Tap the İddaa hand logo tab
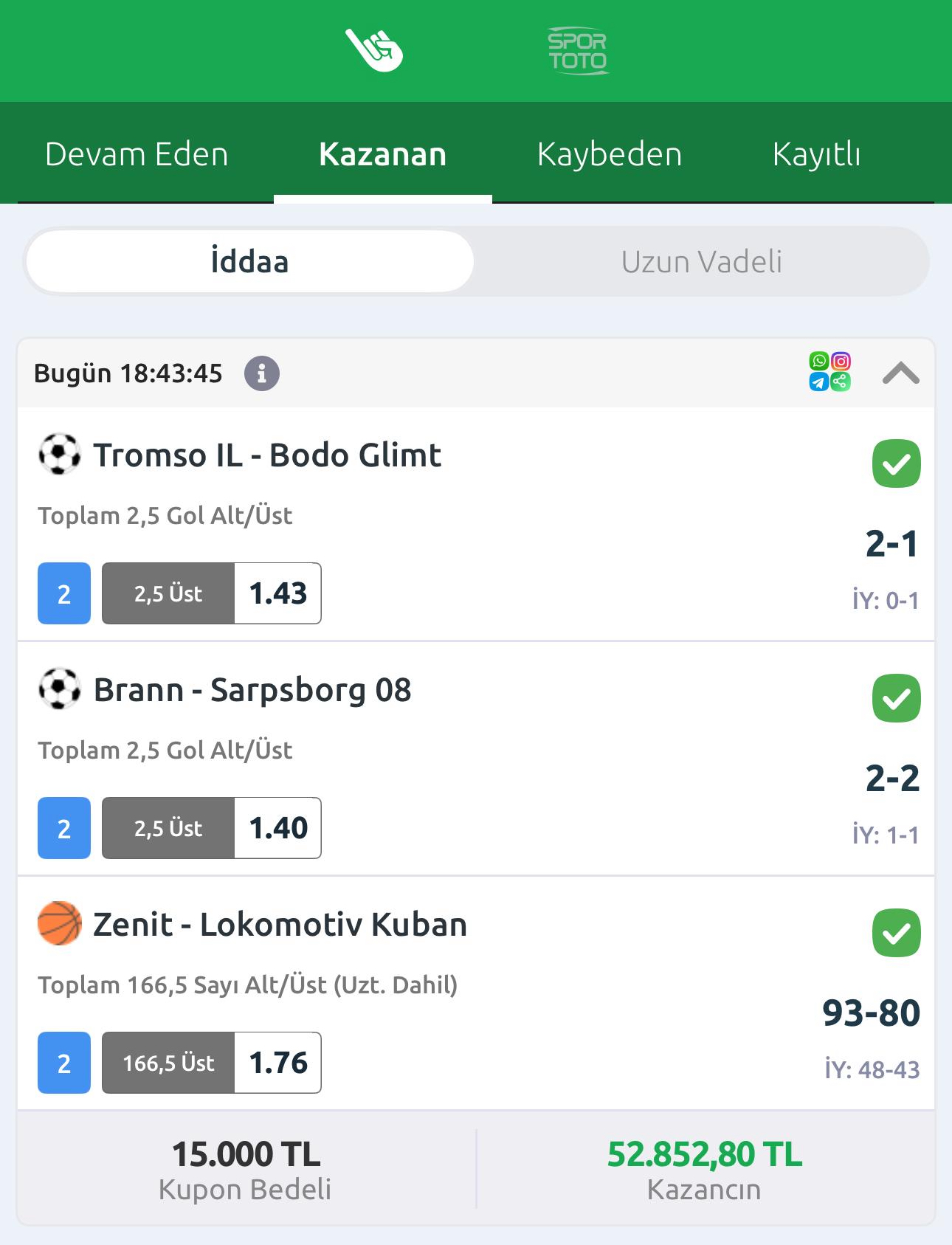952x1245 pixels. [x=375, y=50]
